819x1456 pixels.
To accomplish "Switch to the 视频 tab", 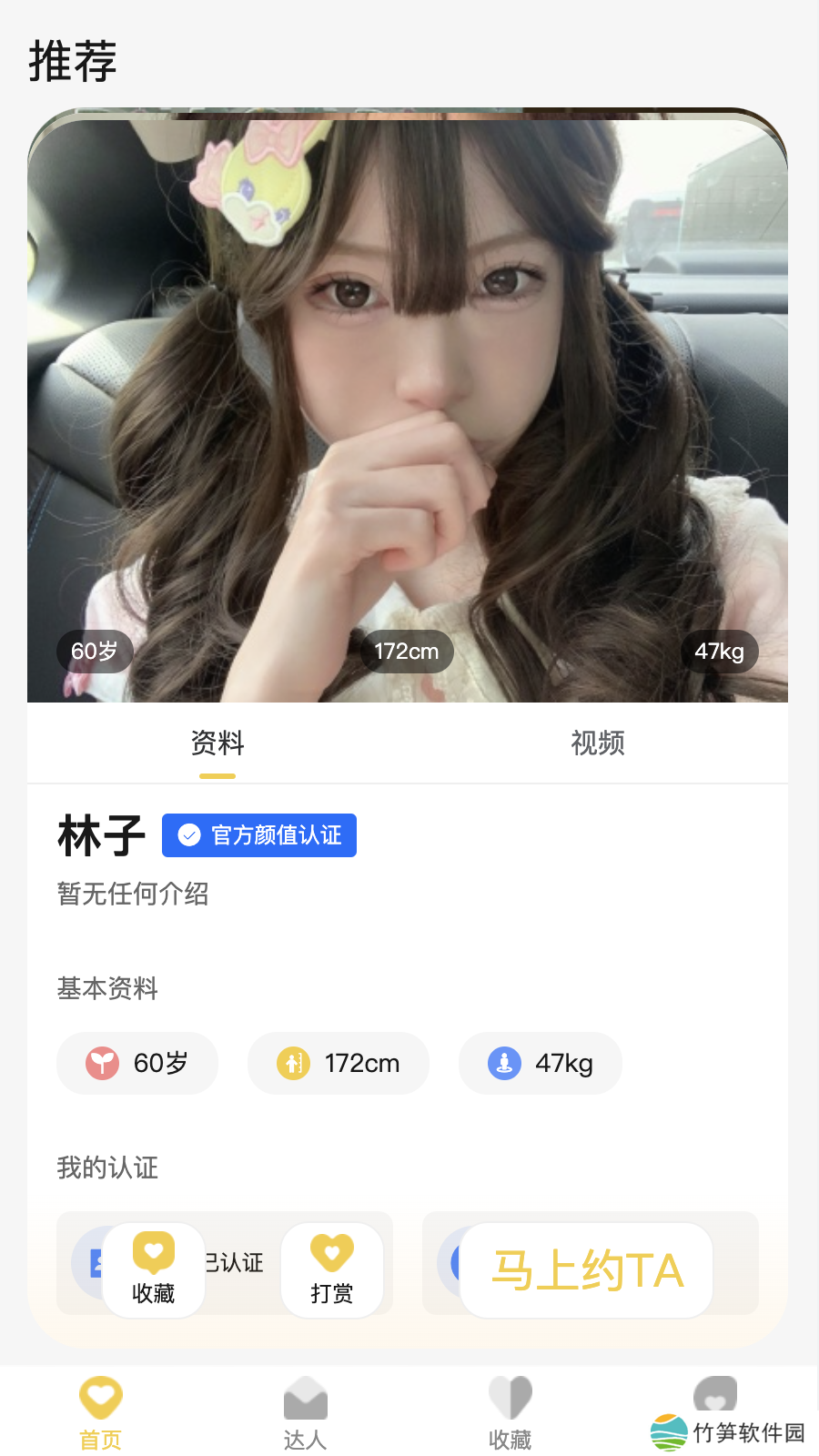I will 597,743.
